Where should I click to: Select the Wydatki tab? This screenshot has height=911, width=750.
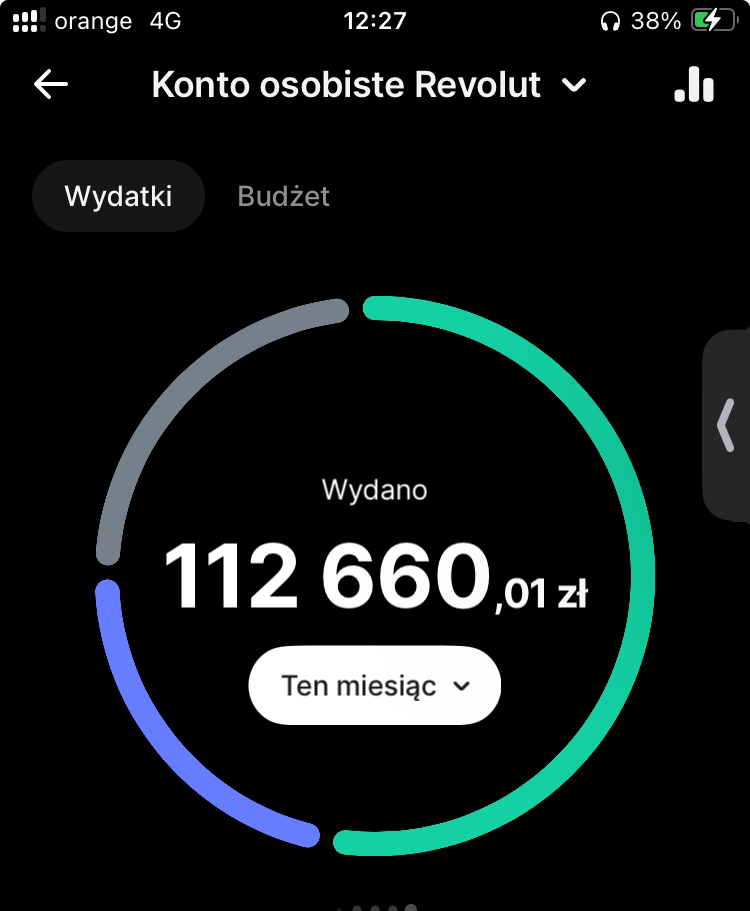point(118,196)
